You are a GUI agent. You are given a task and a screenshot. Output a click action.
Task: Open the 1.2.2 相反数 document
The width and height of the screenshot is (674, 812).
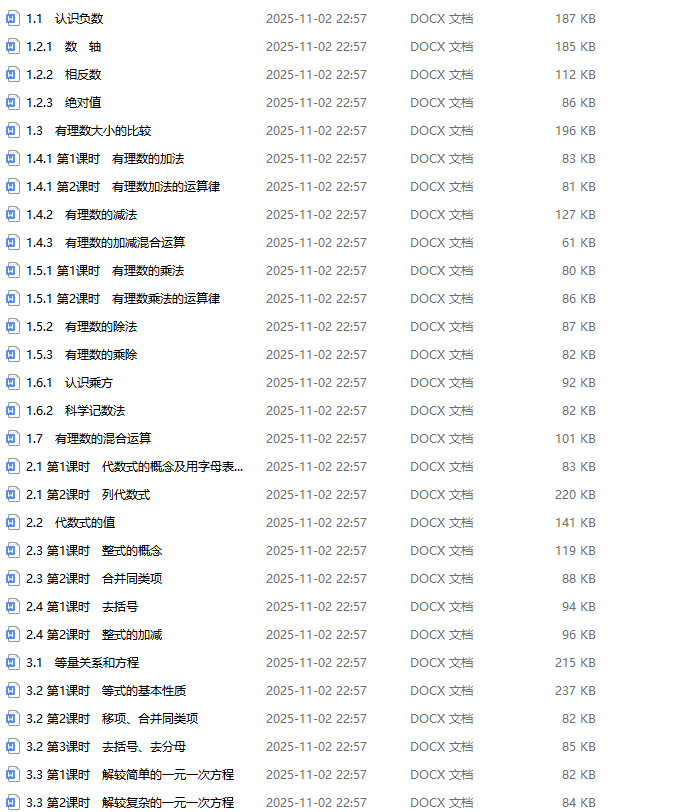coord(65,75)
